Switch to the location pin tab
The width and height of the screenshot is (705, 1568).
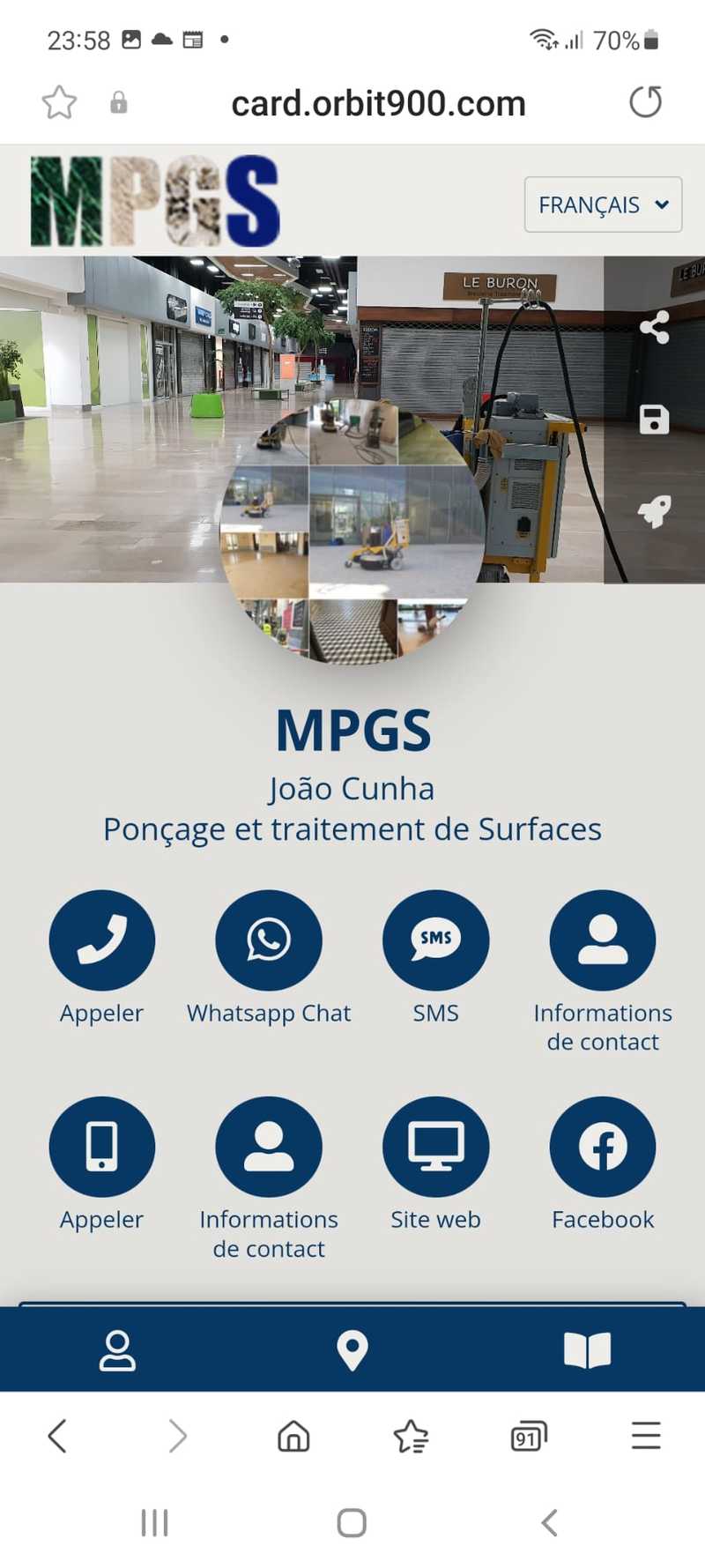pos(352,1350)
